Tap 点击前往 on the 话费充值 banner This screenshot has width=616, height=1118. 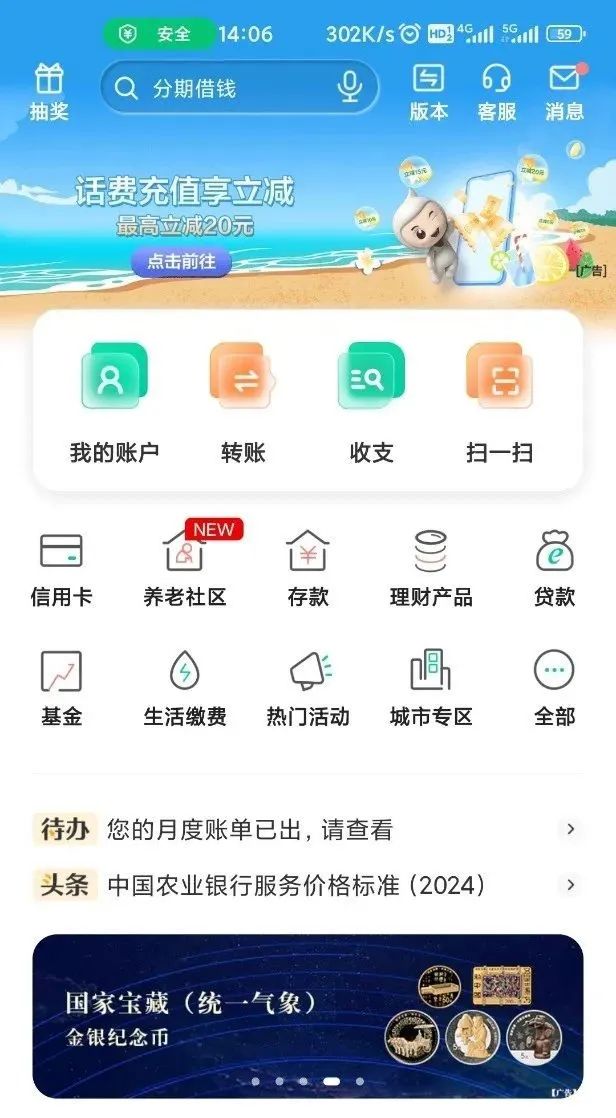pyautogui.click(x=181, y=262)
